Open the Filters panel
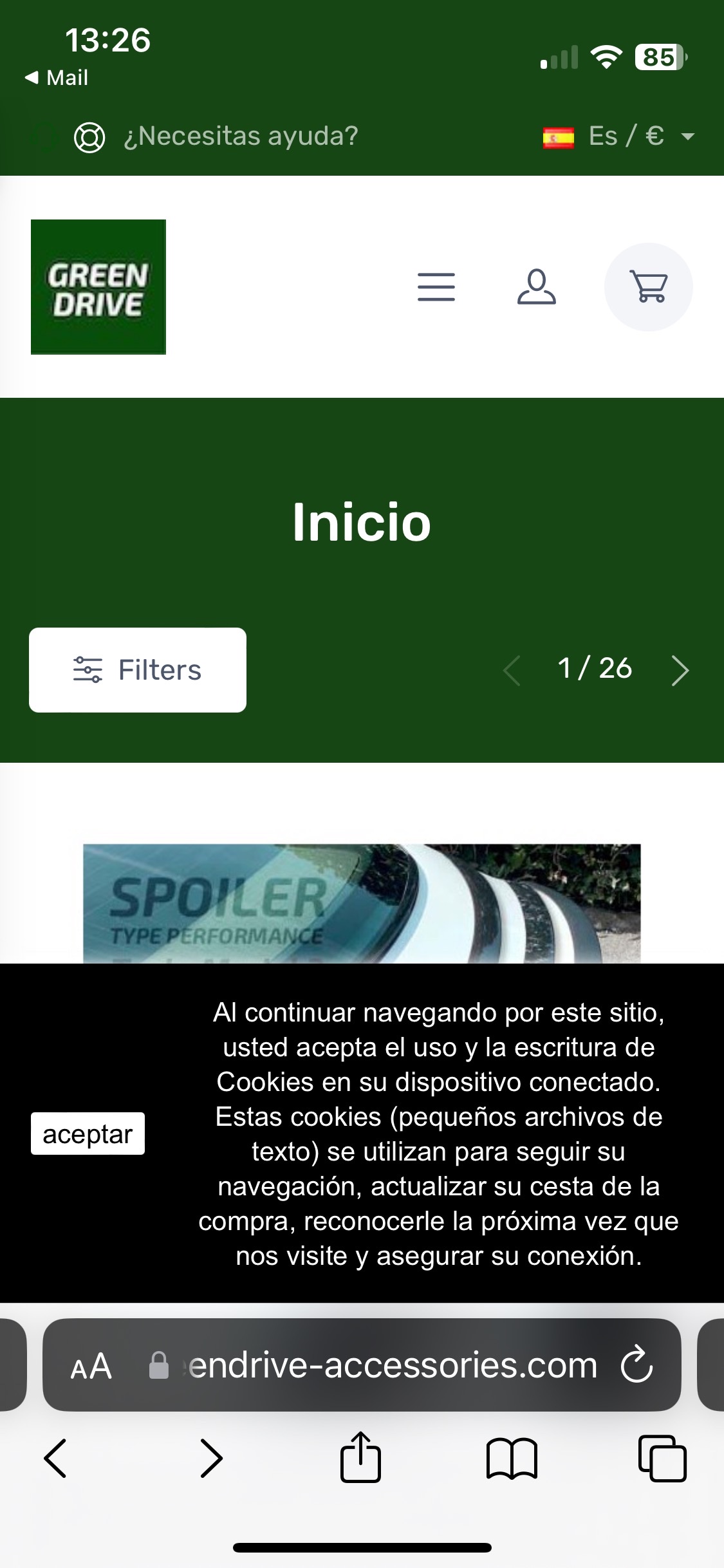This screenshot has width=724, height=1568. coord(138,670)
